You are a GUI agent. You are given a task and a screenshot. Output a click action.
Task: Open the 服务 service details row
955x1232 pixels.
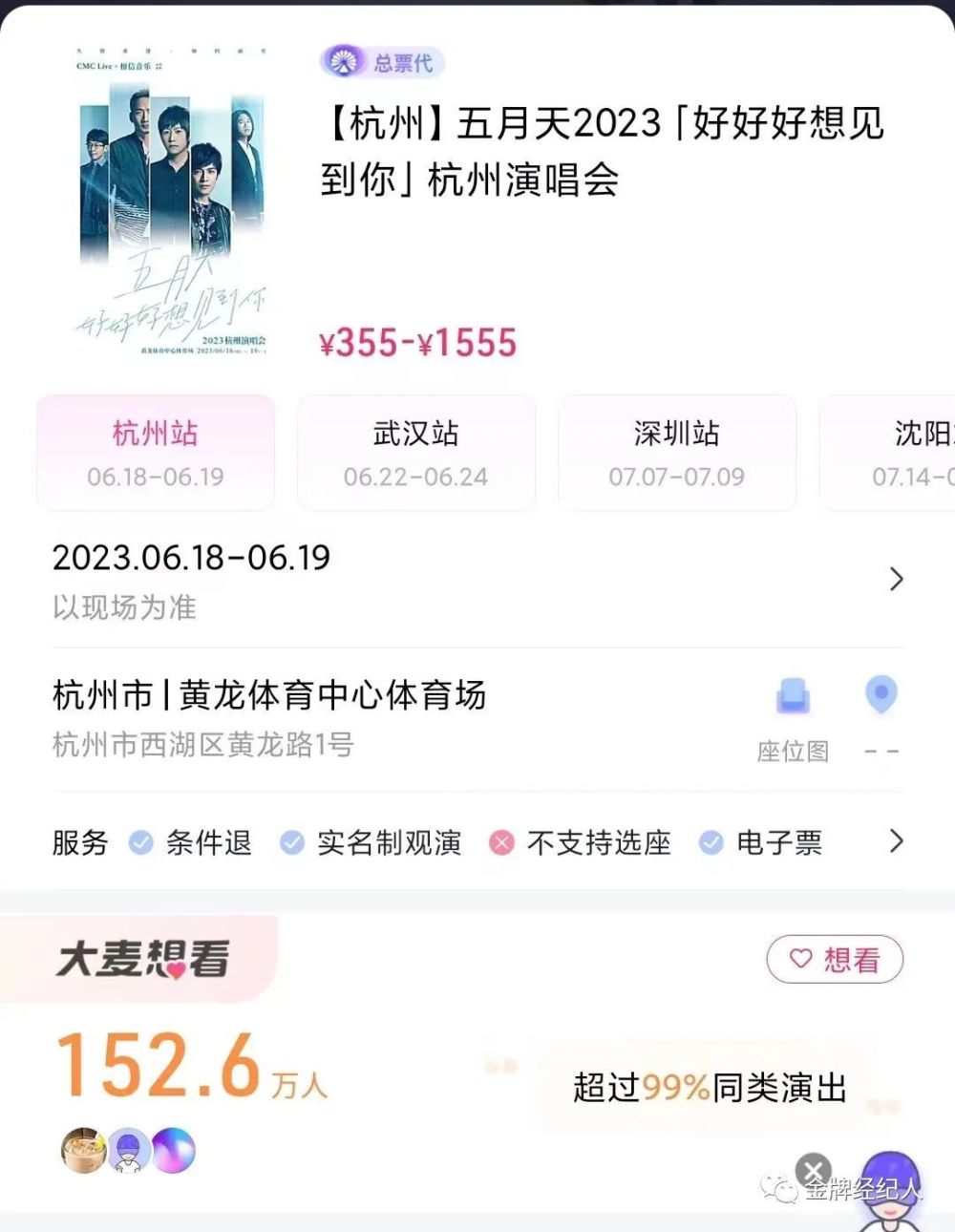click(x=896, y=841)
